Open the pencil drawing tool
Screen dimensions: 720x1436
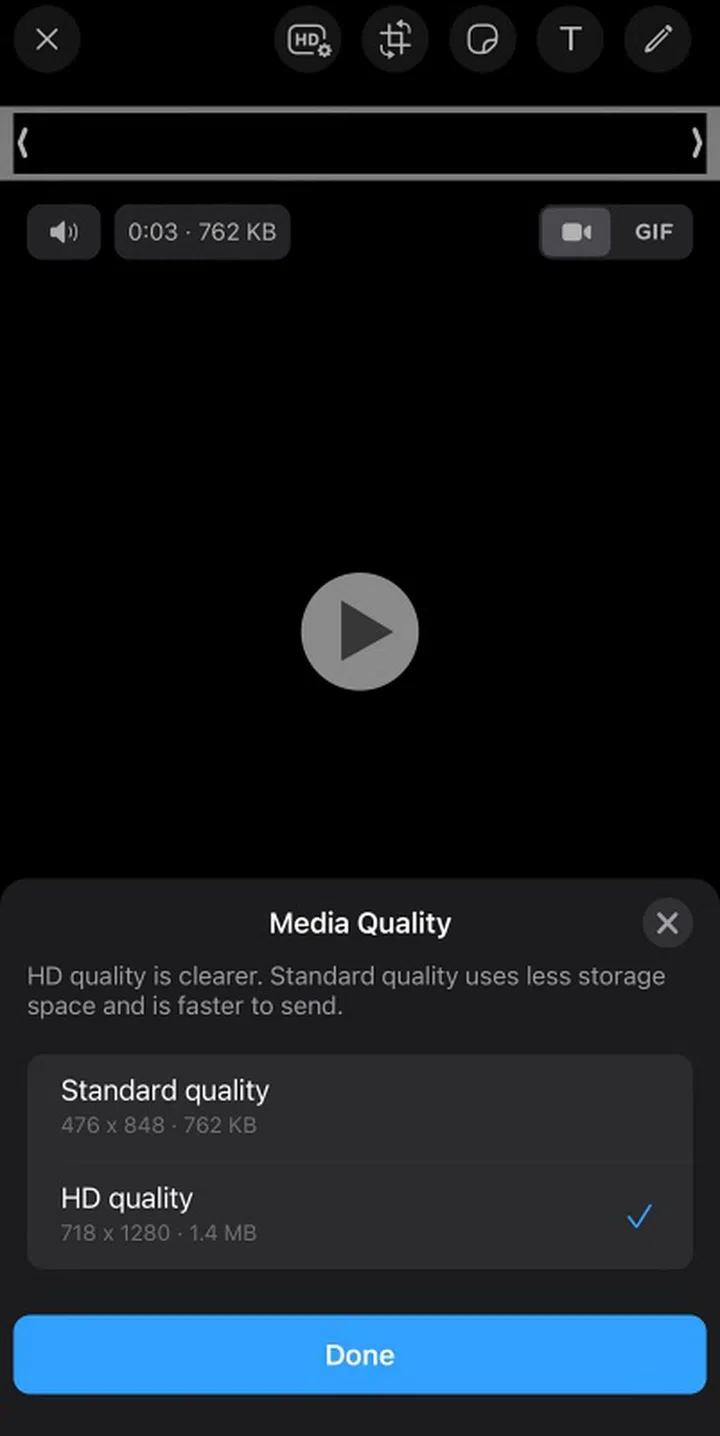[657, 40]
